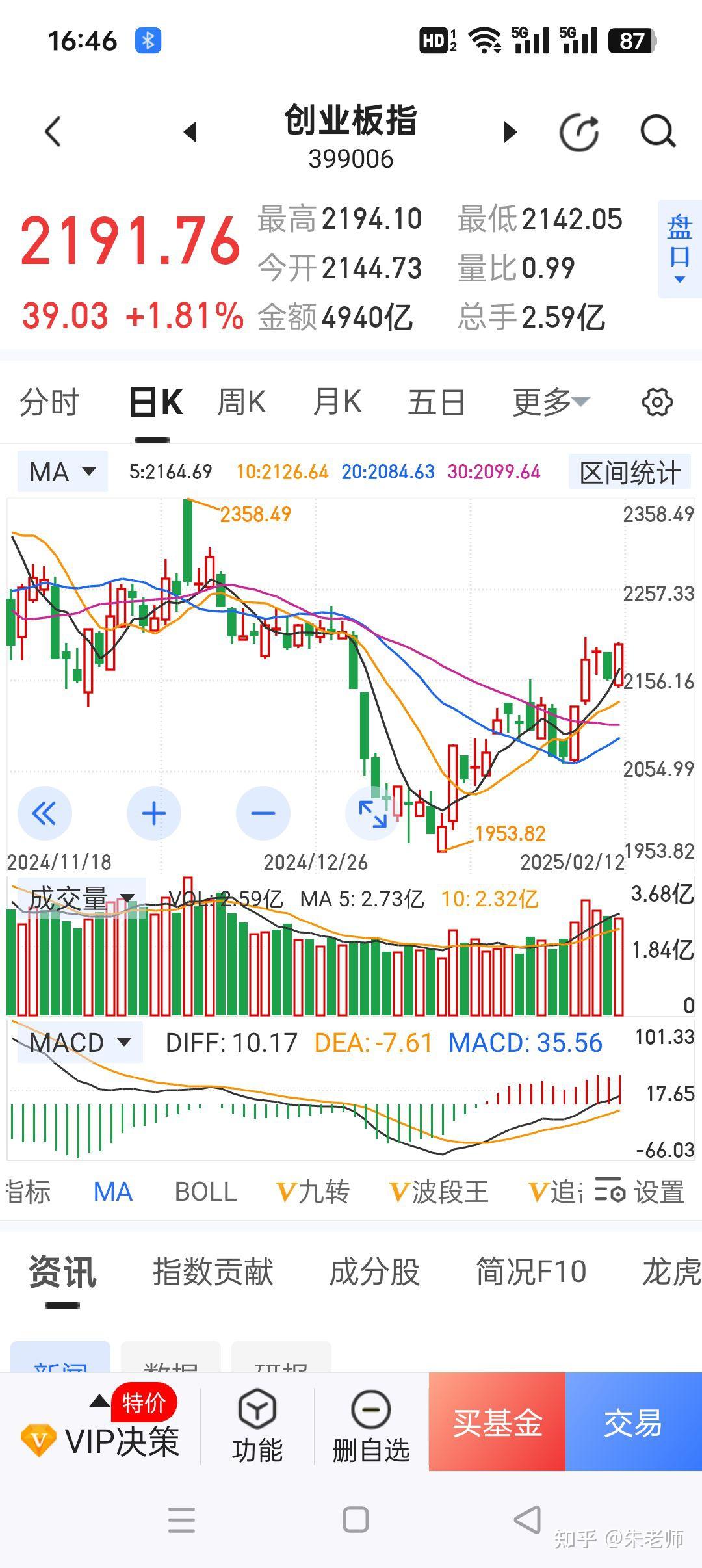Viewport: 702px width, 1568px height.
Task: Tap the 交易 button
Action: click(634, 1422)
